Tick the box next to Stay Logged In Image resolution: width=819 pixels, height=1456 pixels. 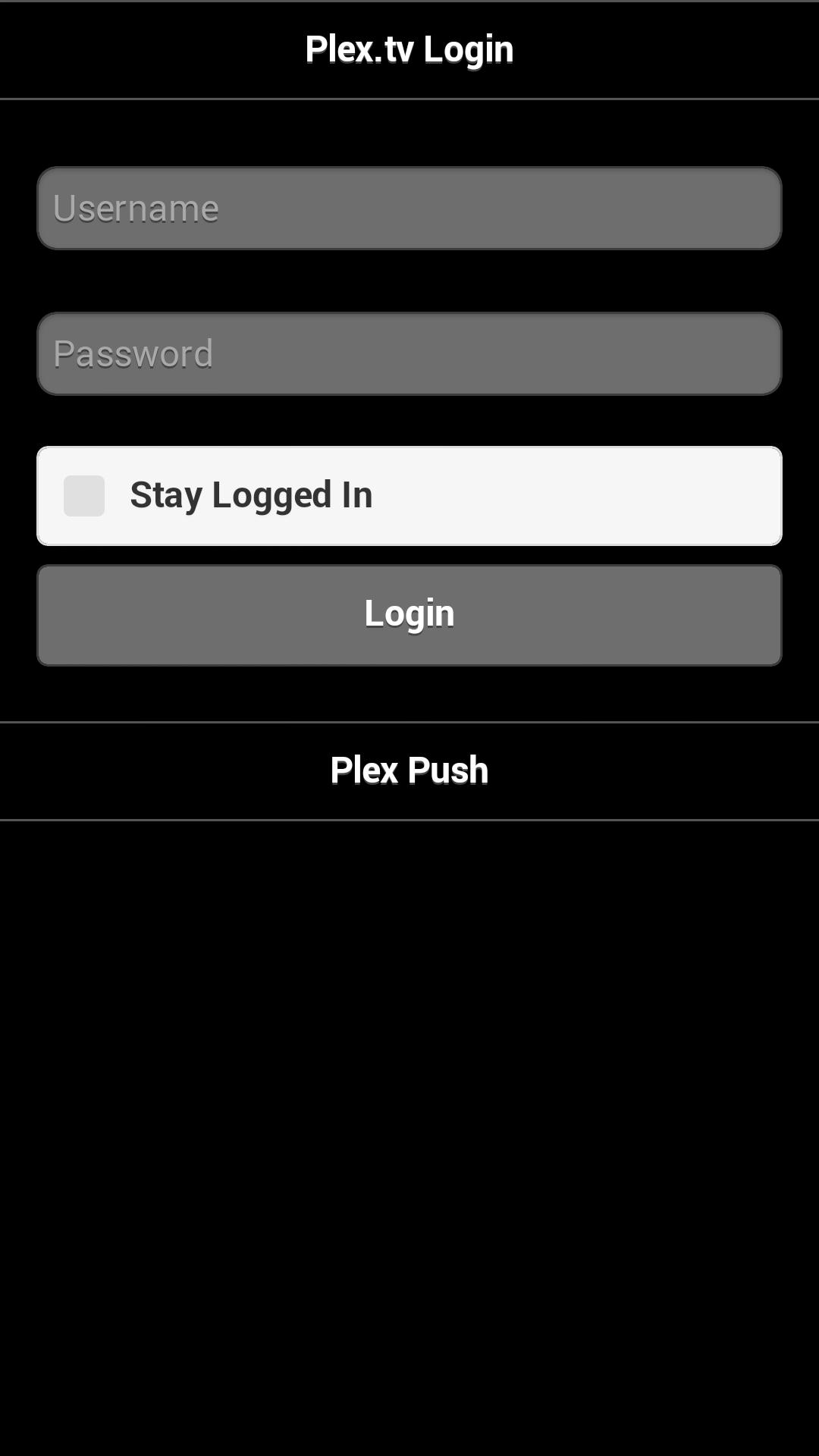(x=83, y=495)
